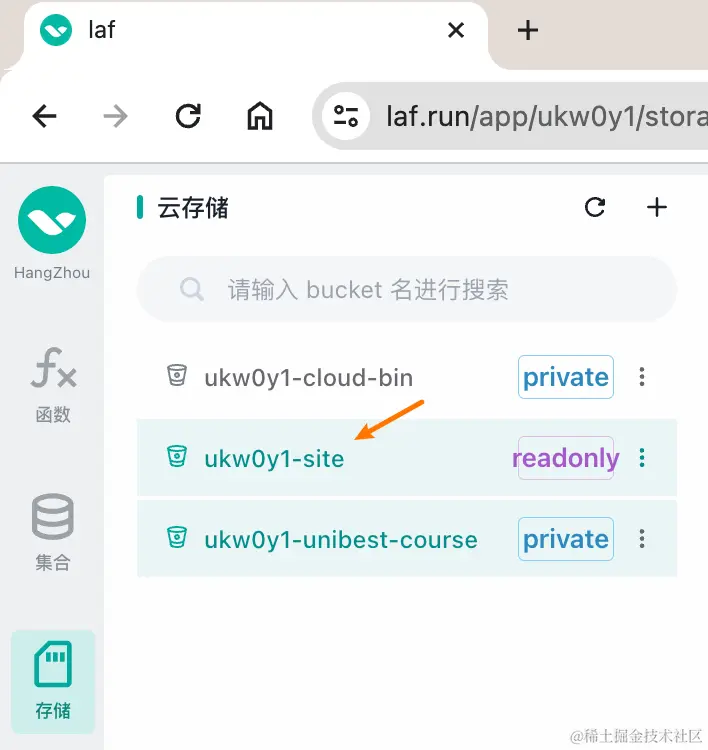708x750 pixels.
Task: View site information for laf.run
Action: (346, 117)
